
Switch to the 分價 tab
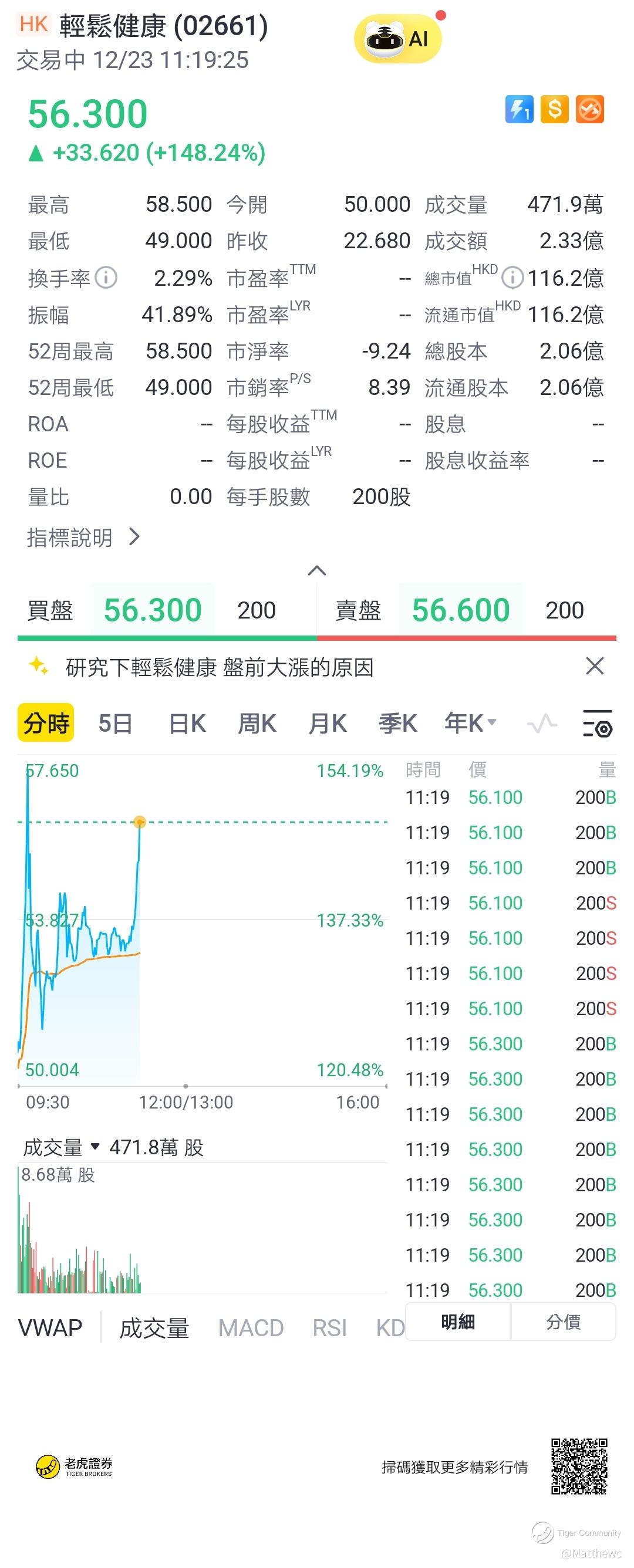(x=563, y=1322)
